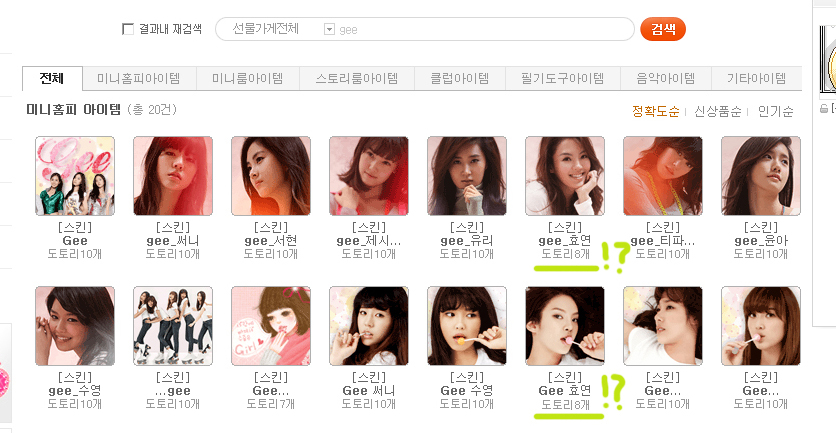The height and width of the screenshot is (433, 836).
Task: Open the gee_윤아 skin item
Action: click(x=761, y=176)
